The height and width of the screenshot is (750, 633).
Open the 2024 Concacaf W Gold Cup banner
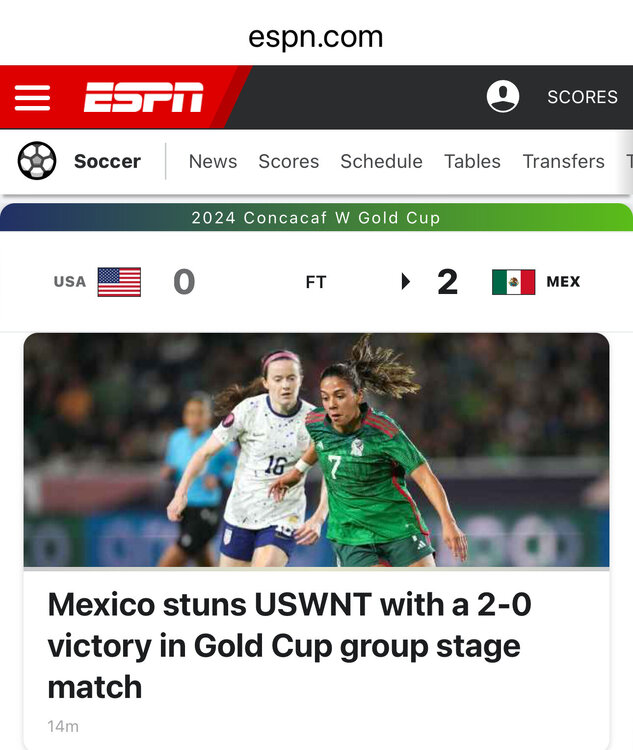click(316, 217)
